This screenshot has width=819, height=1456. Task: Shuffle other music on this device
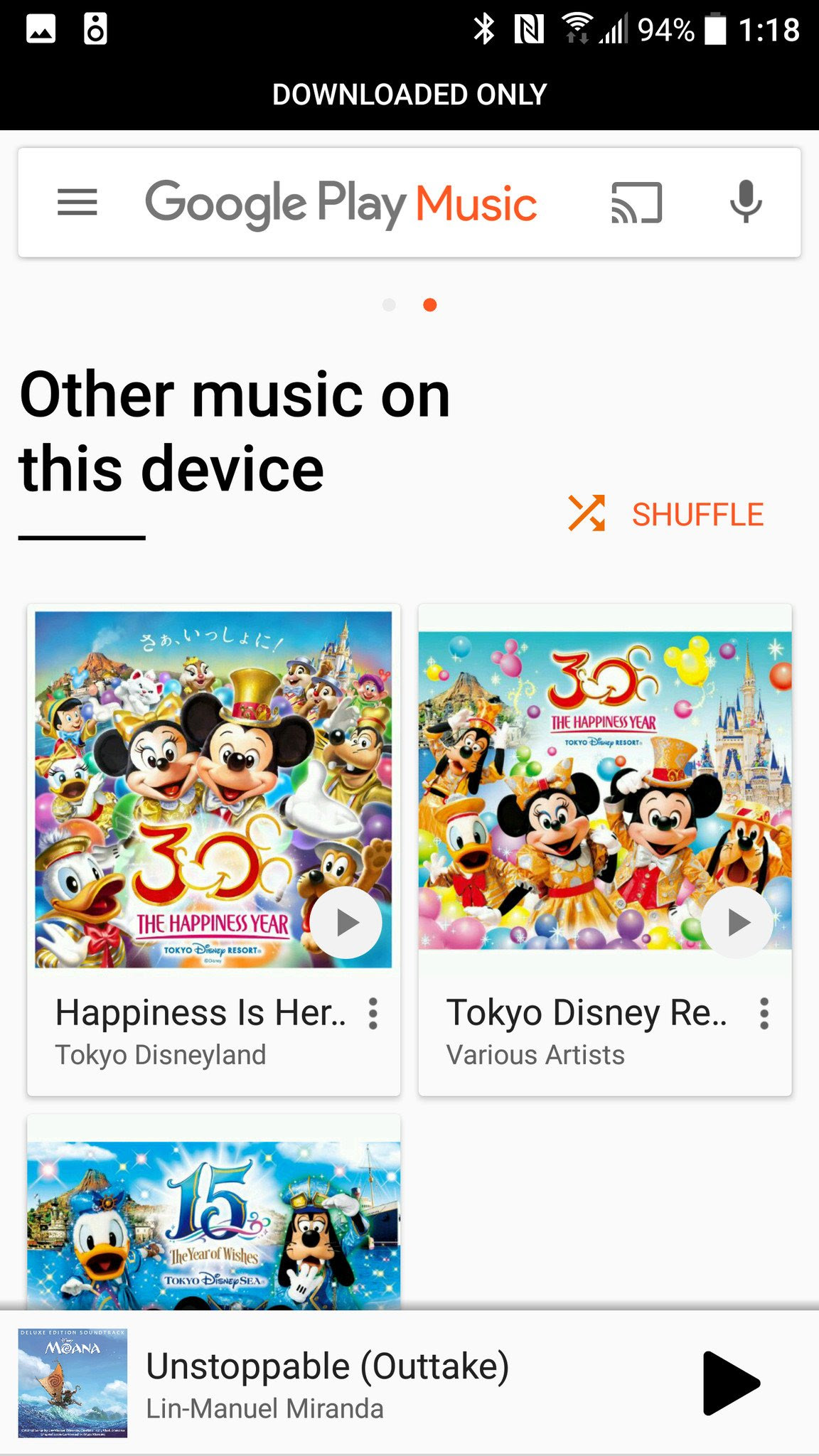tap(666, 514)
